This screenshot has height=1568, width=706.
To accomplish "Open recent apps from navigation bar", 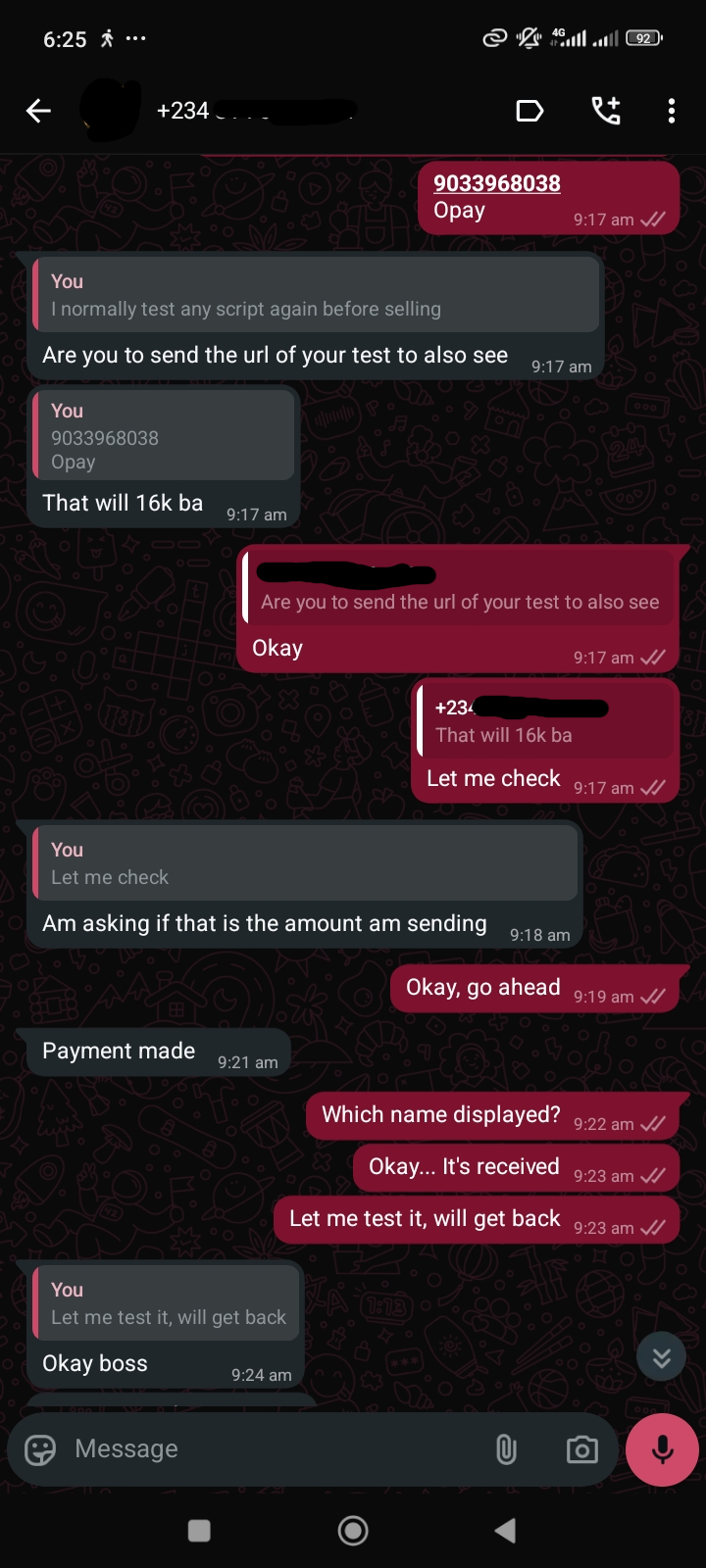I will click(x=199, y=1531).
